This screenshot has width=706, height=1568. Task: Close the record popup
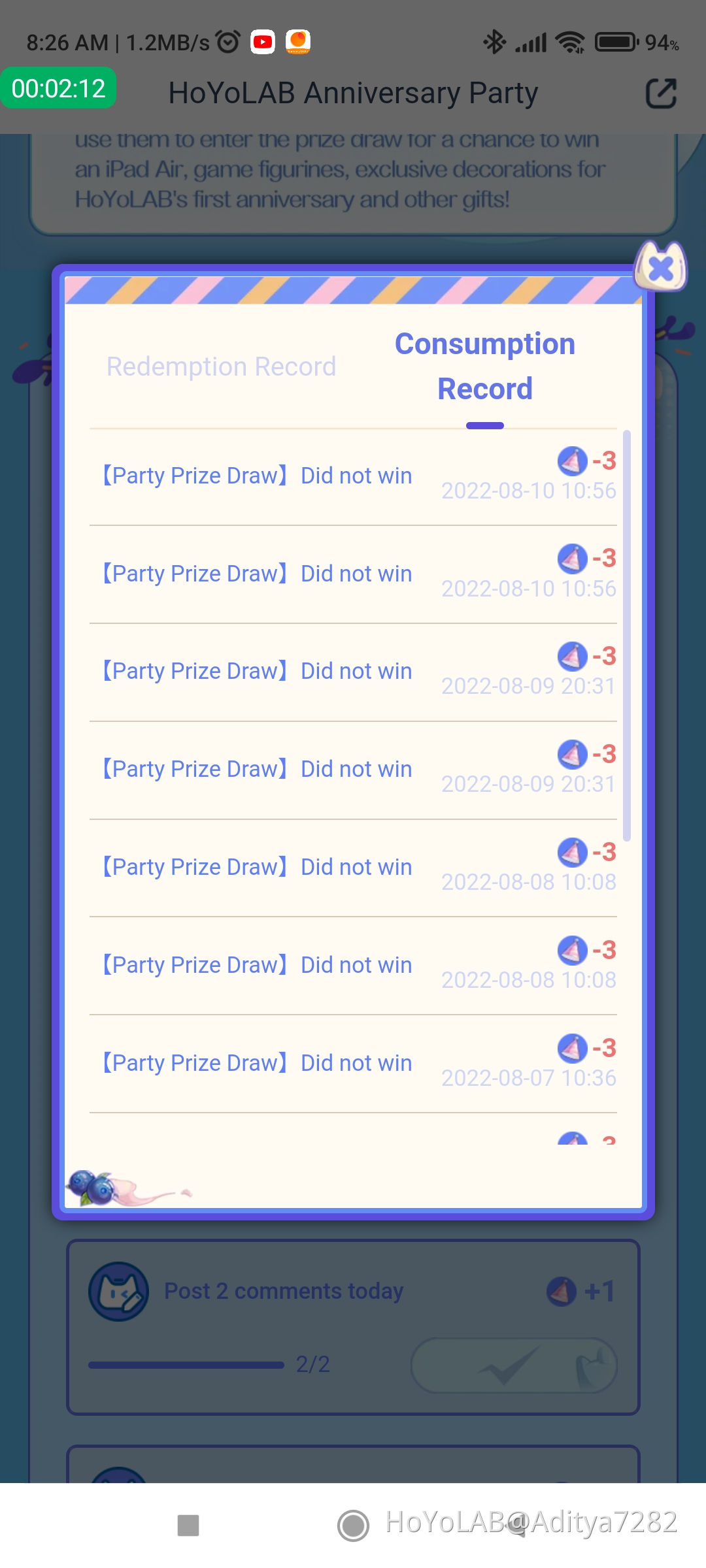(661, 268)
